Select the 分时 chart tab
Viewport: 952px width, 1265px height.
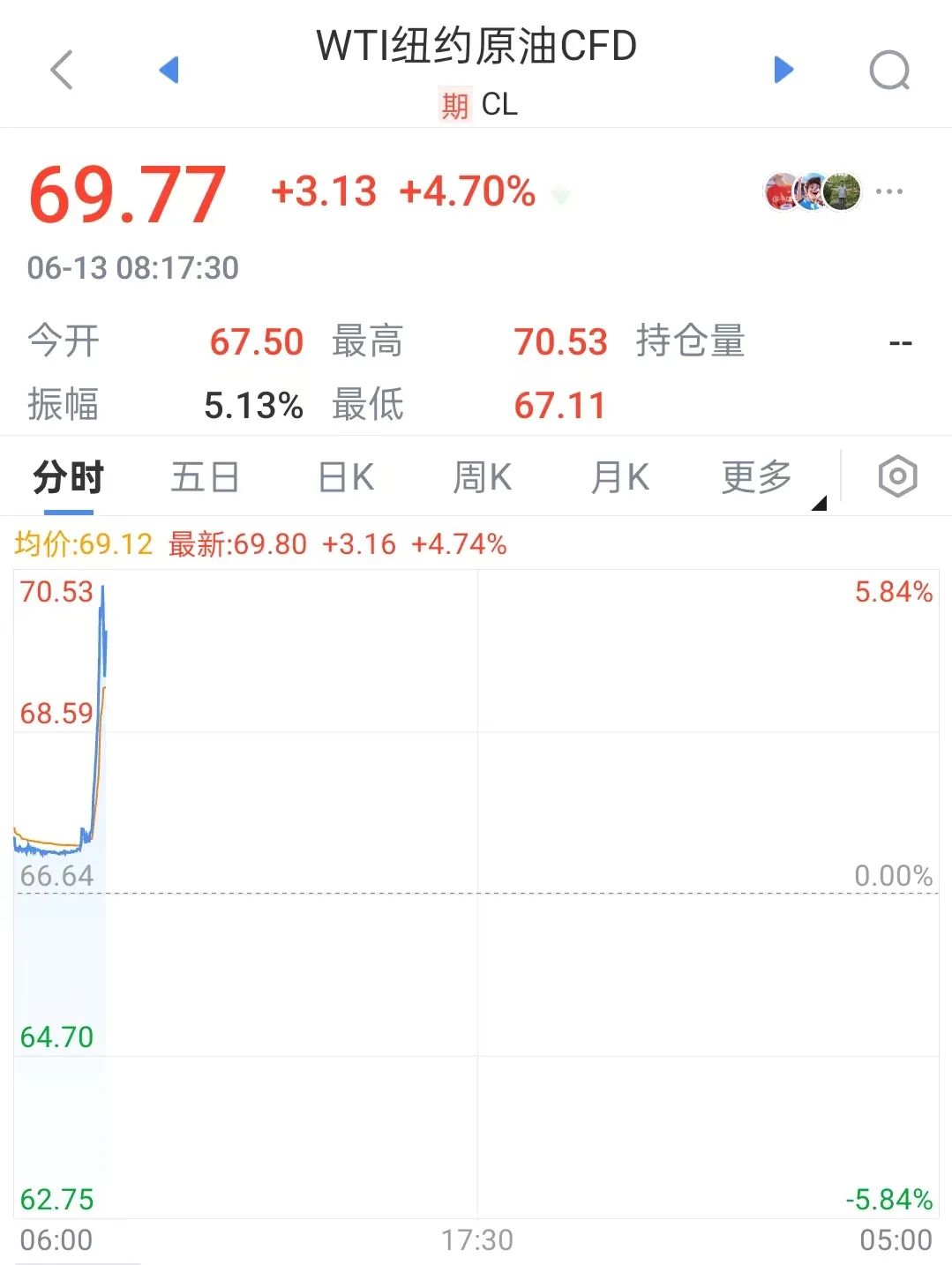coord(68,477)
